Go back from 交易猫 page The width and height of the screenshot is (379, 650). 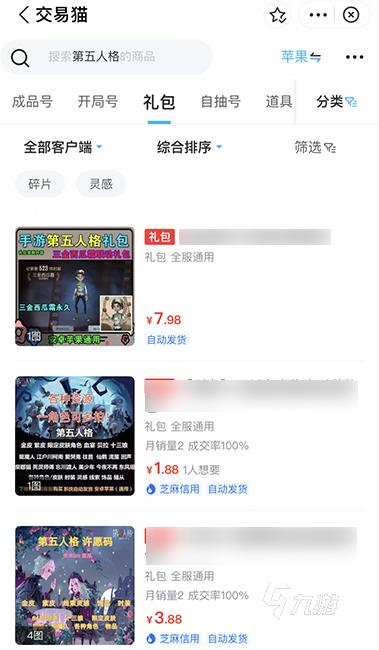tap(24, 15)
